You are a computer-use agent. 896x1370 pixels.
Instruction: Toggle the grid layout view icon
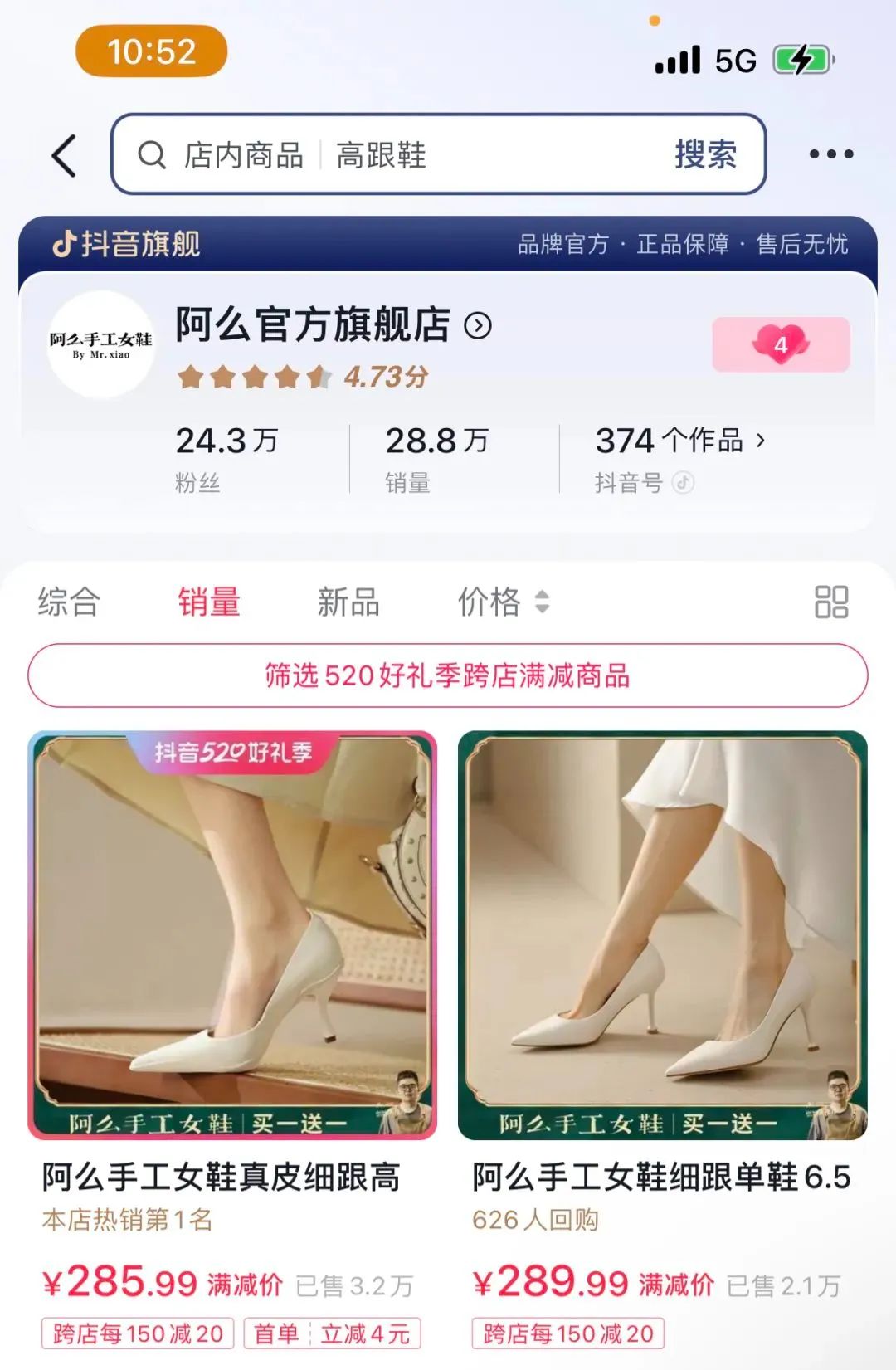(x=830, y=602)
